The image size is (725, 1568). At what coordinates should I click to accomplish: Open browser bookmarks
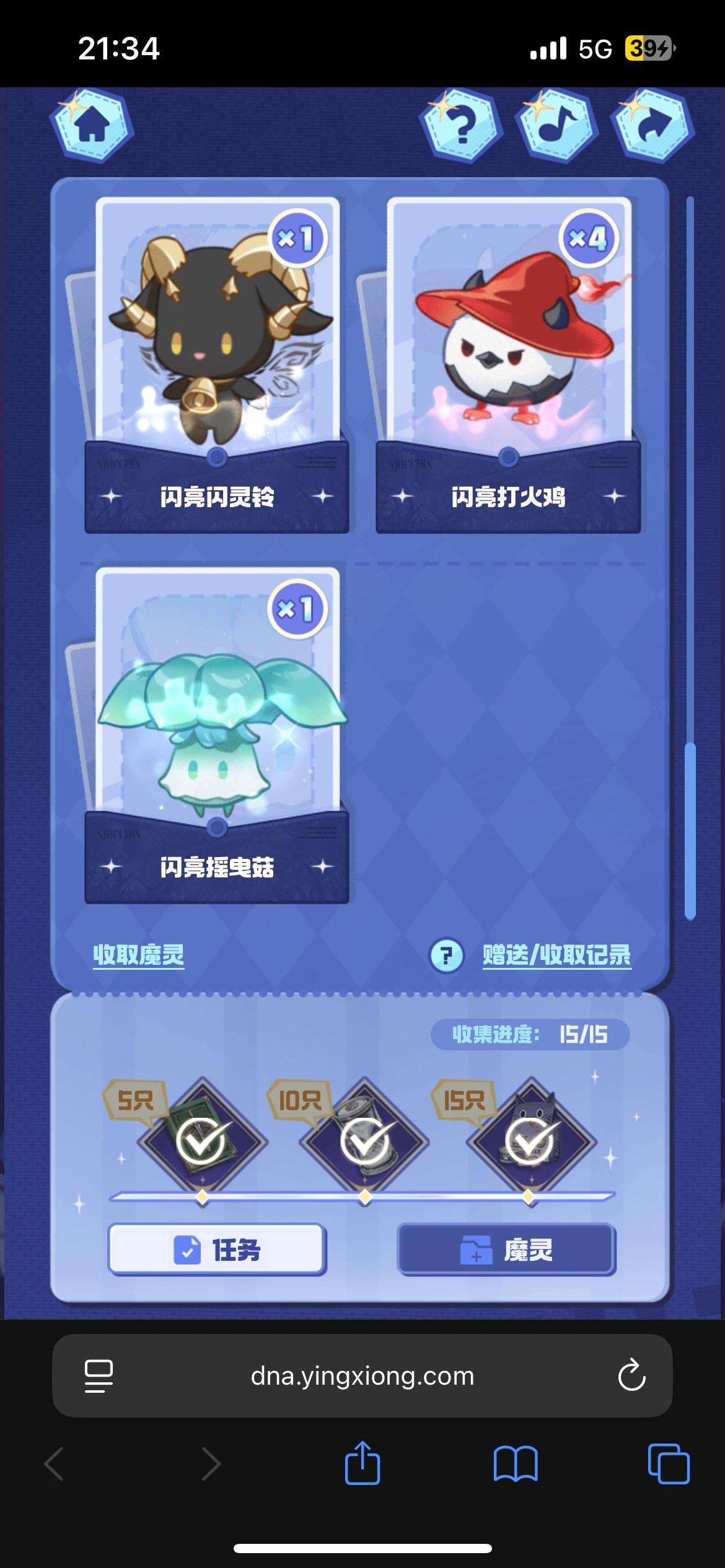pyautogui.click(x=516, y=1464)
